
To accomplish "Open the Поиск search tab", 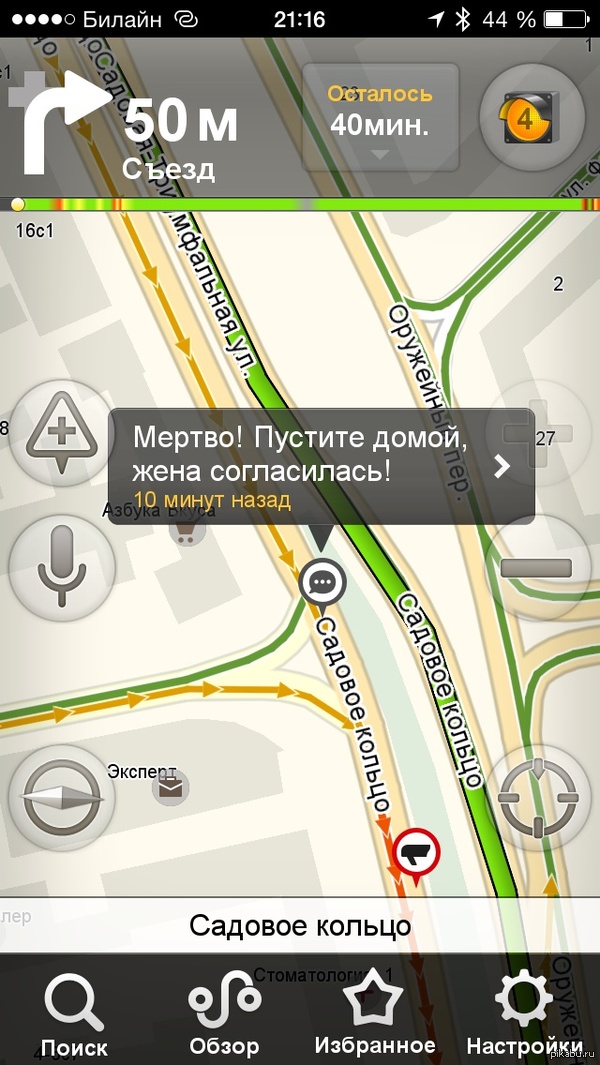I will pos(75,1015).
